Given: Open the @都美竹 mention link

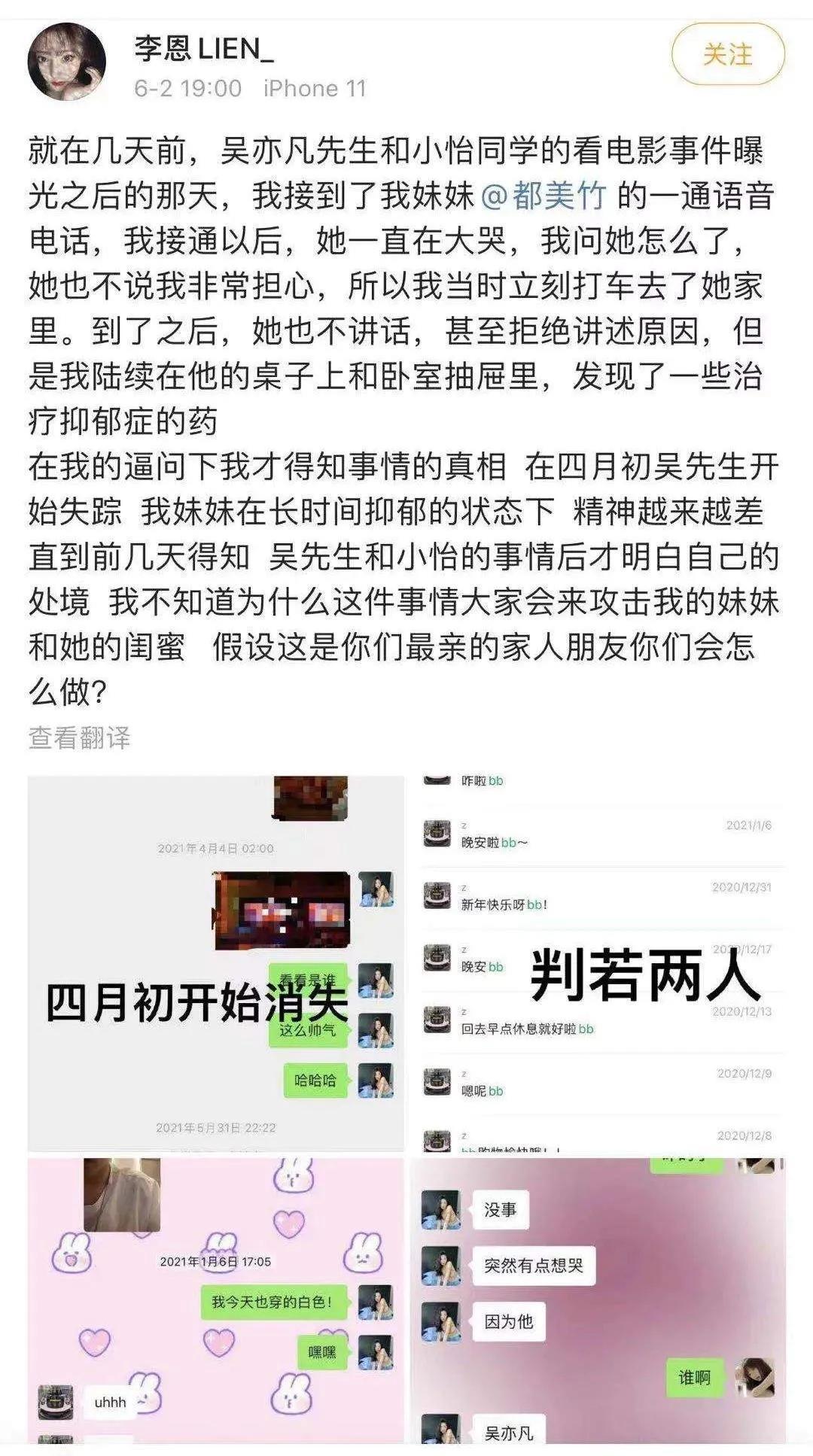Looking at the screenshot, I should (543, 197).
